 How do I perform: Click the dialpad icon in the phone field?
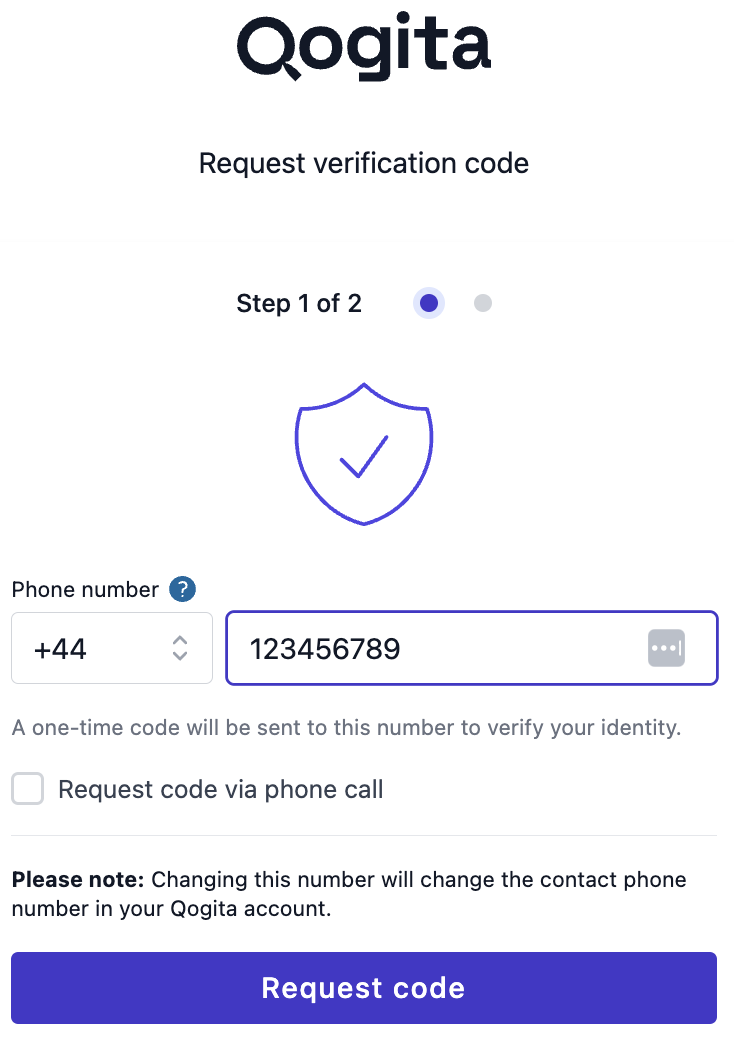point(667,648)
